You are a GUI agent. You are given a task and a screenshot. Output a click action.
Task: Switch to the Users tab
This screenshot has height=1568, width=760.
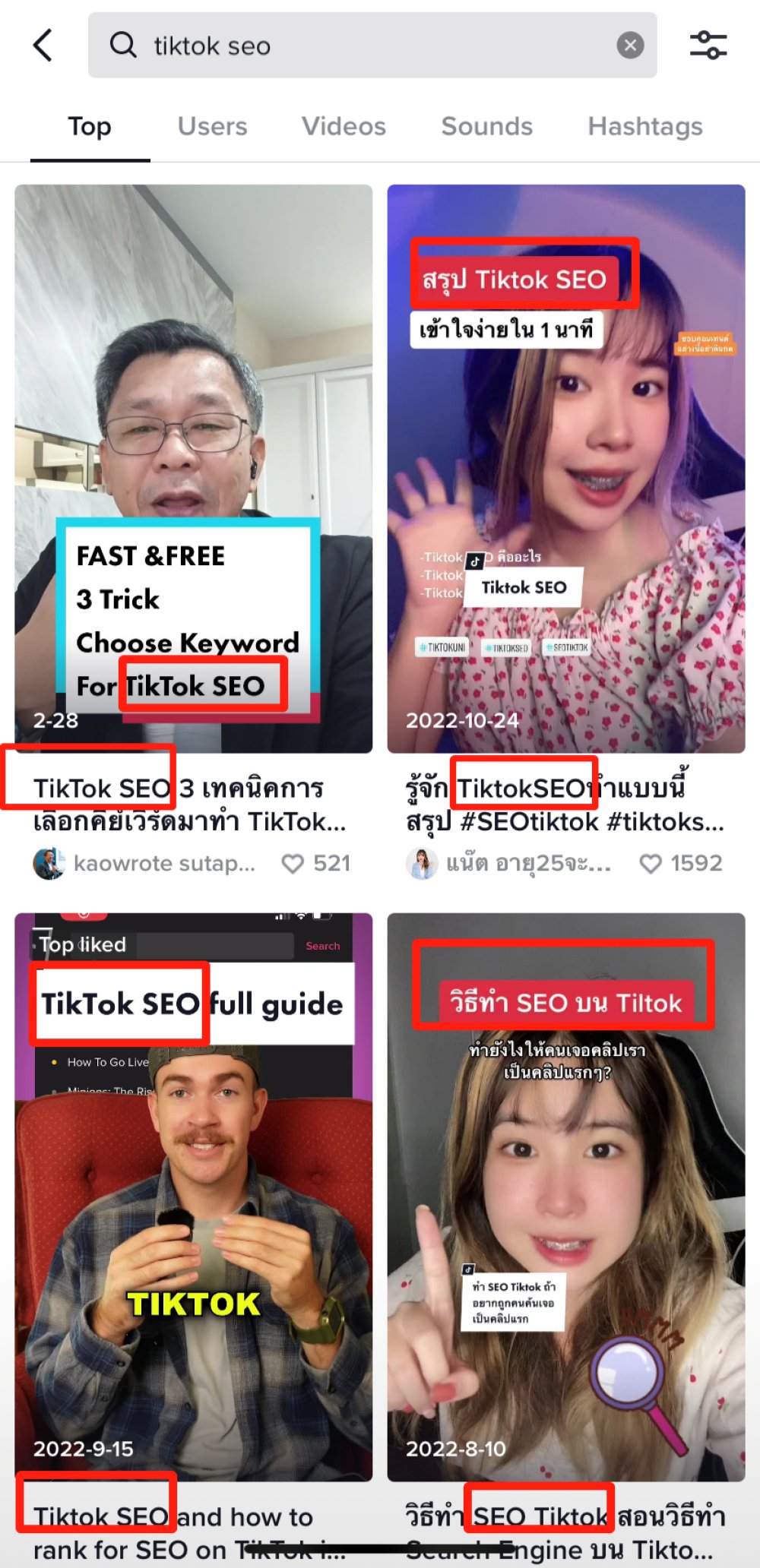coord(212,126)
